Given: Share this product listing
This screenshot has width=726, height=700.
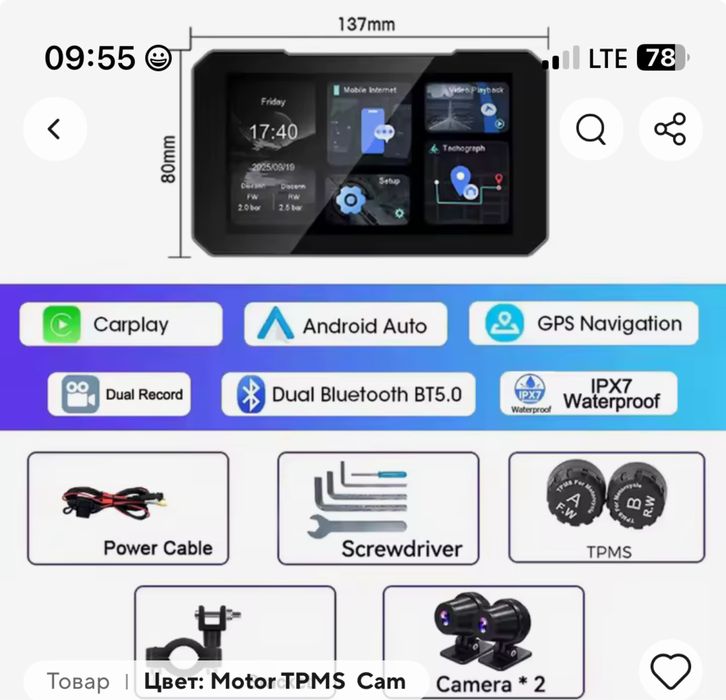Looking at the screenshot, I should [669, 129].
